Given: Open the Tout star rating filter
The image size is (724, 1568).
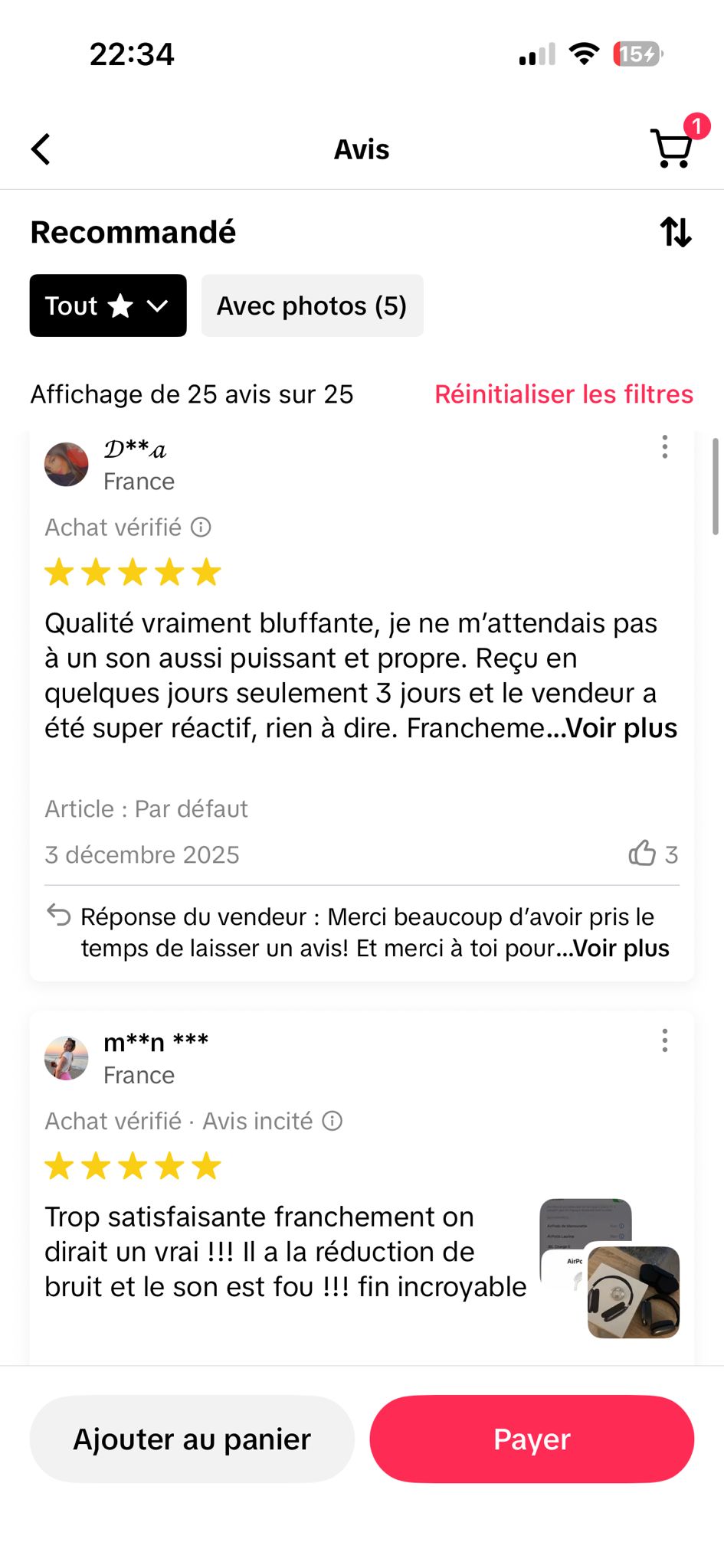Looking at the screenshot, I should coord(108,305).
